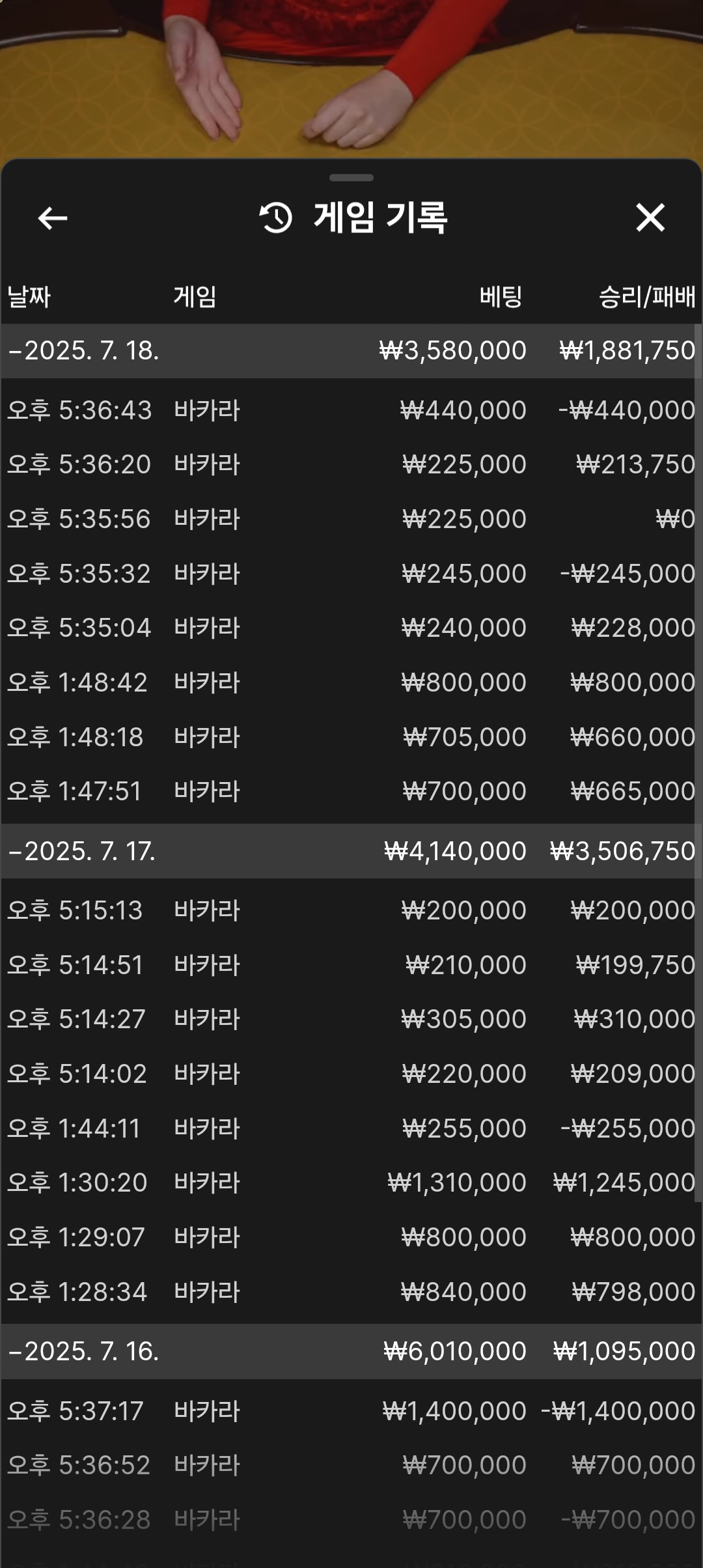Tap the drag handle above the panel title
The width and height of the screenshot is (703, 1568).
[351, 178]
